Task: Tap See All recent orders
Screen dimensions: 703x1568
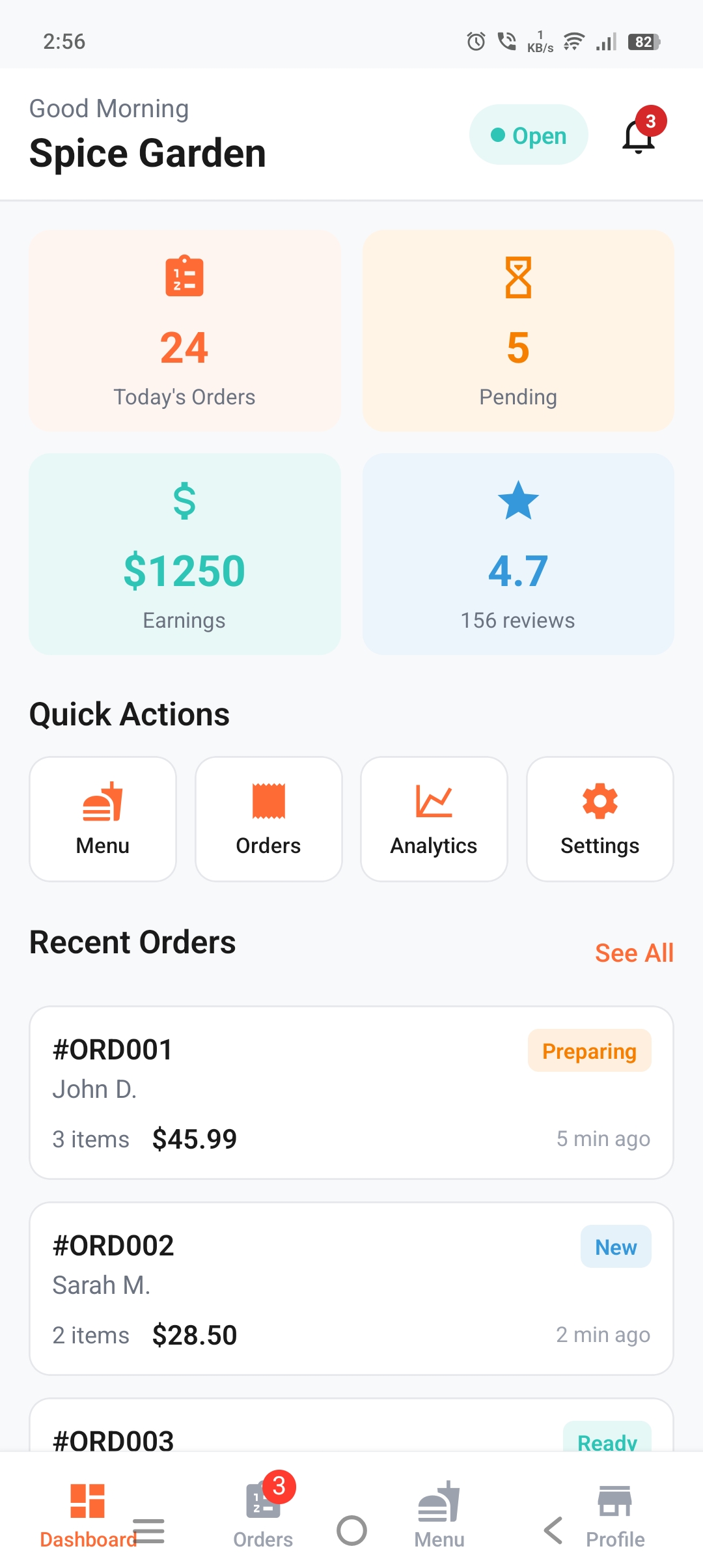Action: (x=634, y=953)
